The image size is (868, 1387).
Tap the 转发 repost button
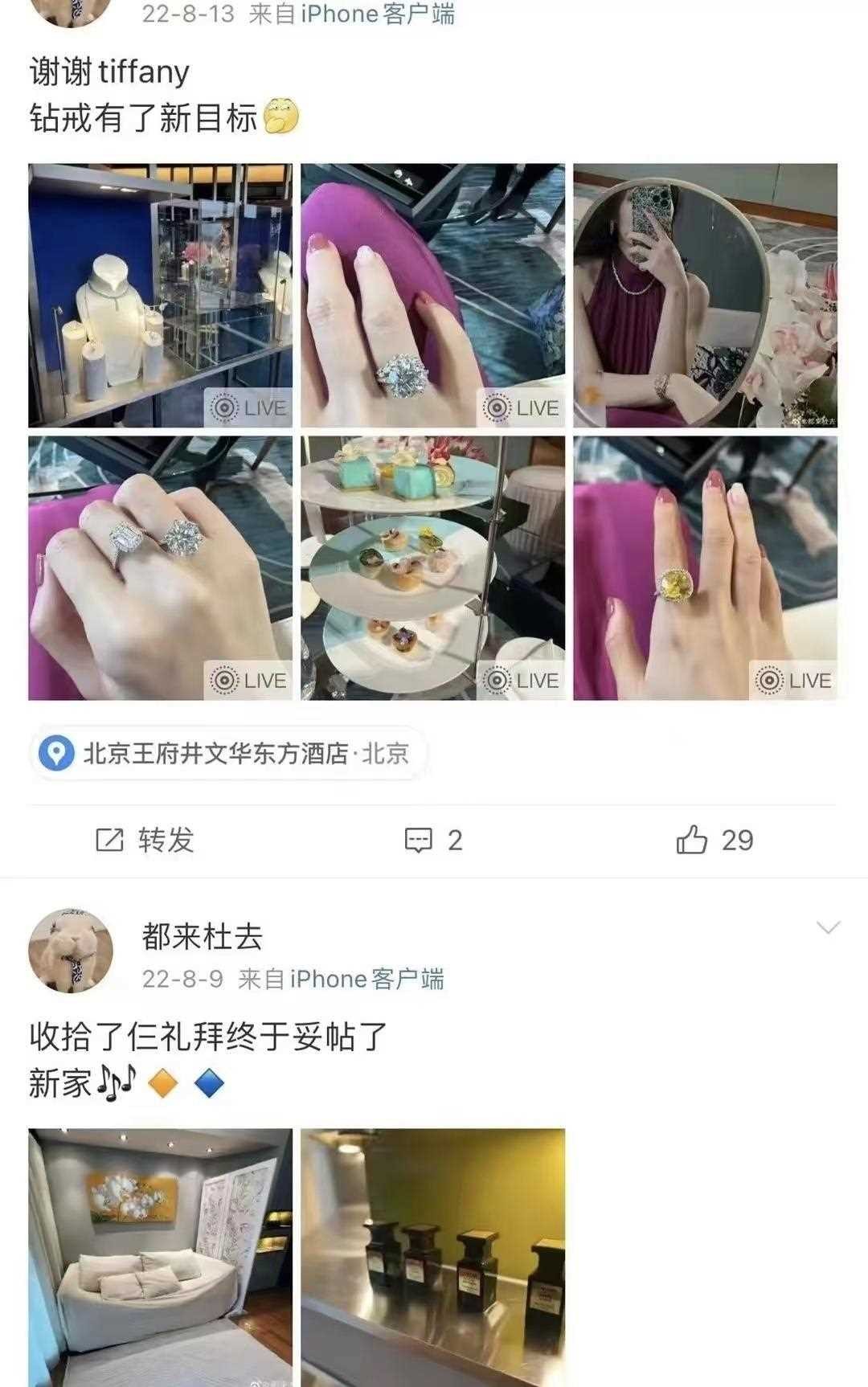145,841
